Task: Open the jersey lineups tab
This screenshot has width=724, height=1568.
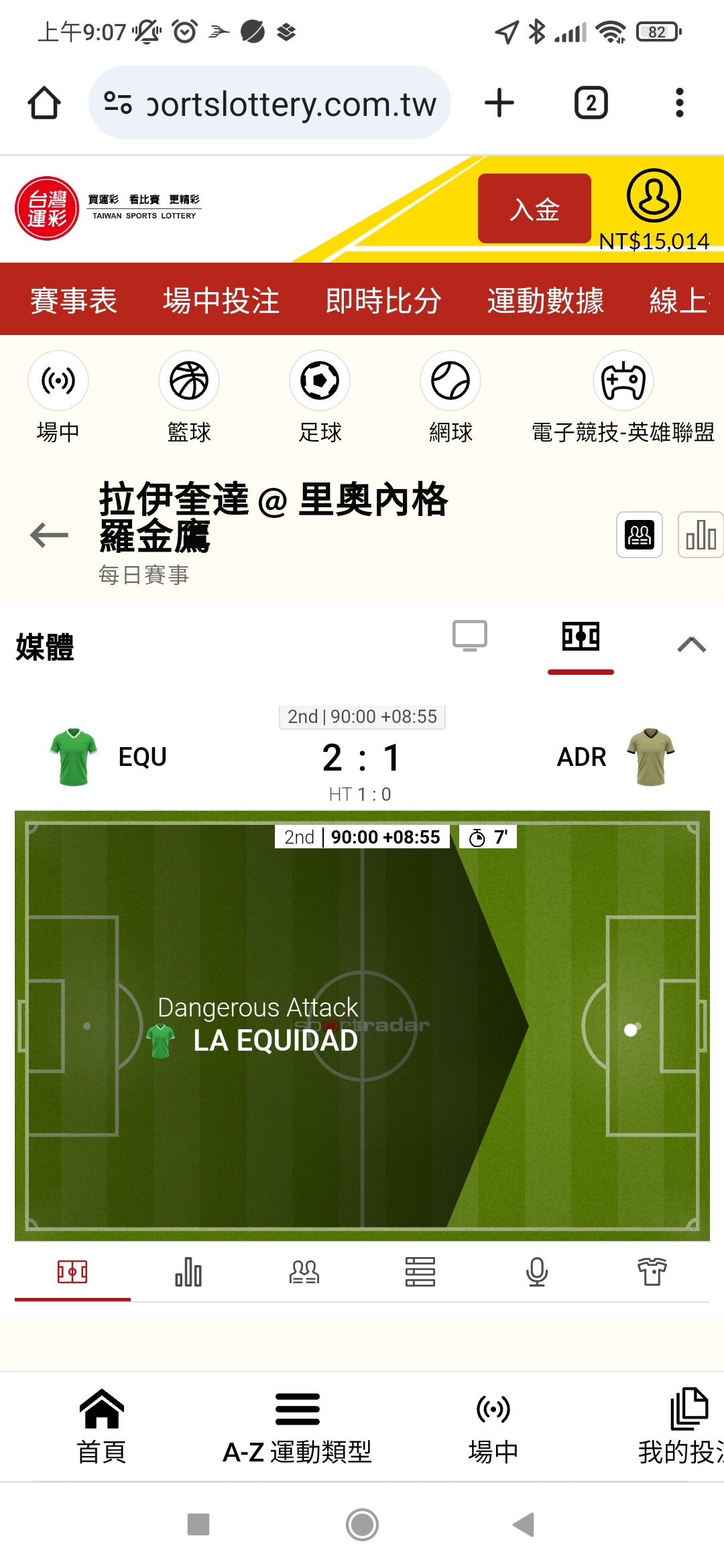Action: [652, 1272]
